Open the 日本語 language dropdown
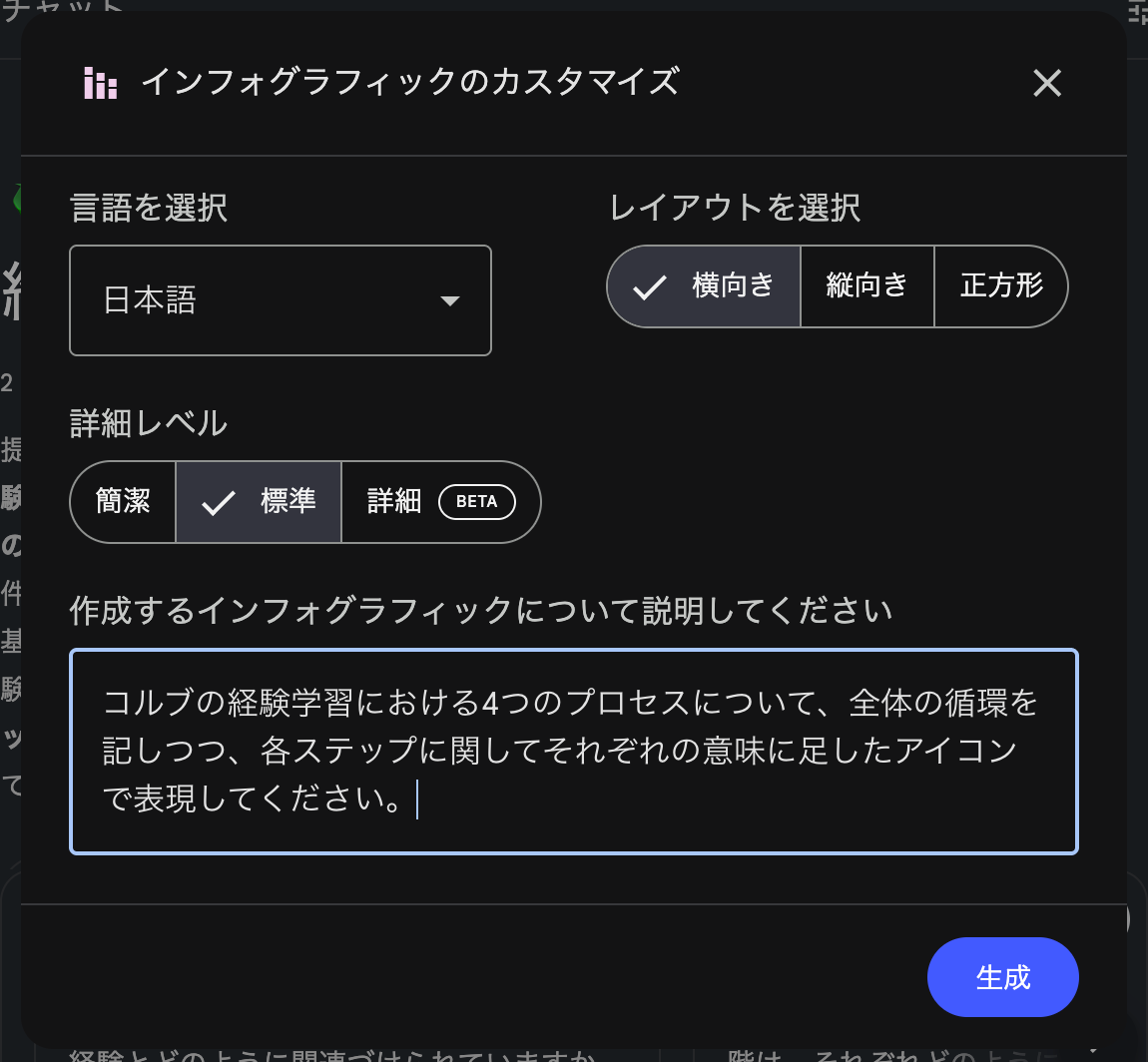Screen dimensions: 1148x1062 [281, 300]
